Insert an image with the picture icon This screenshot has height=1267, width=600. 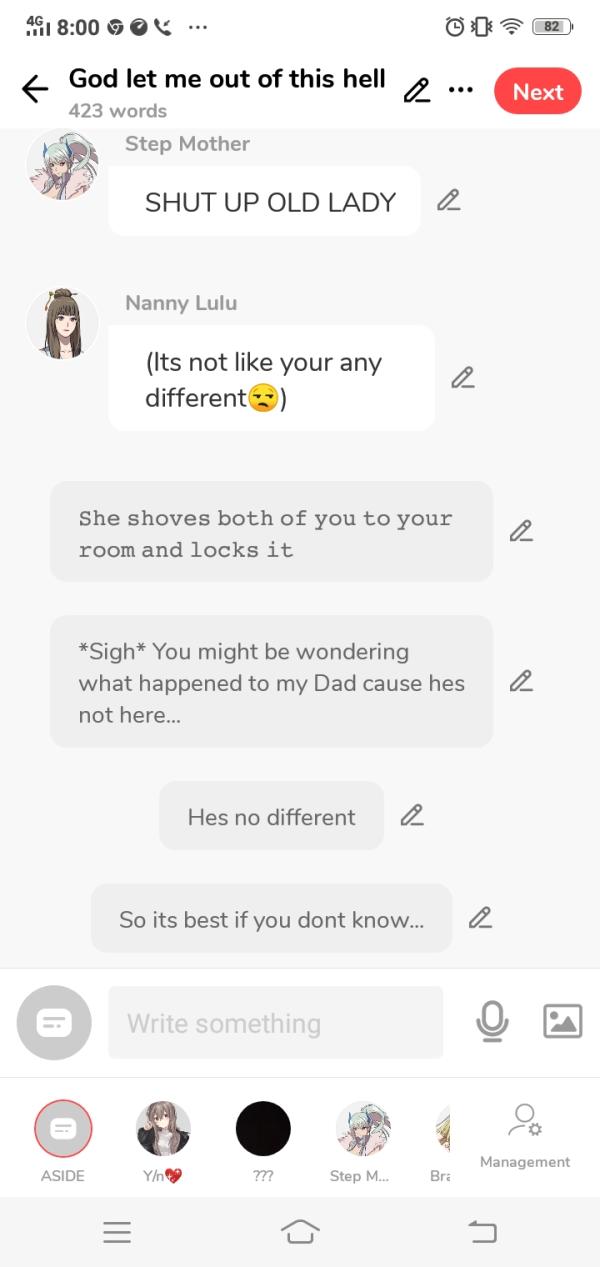[562, 1021]
